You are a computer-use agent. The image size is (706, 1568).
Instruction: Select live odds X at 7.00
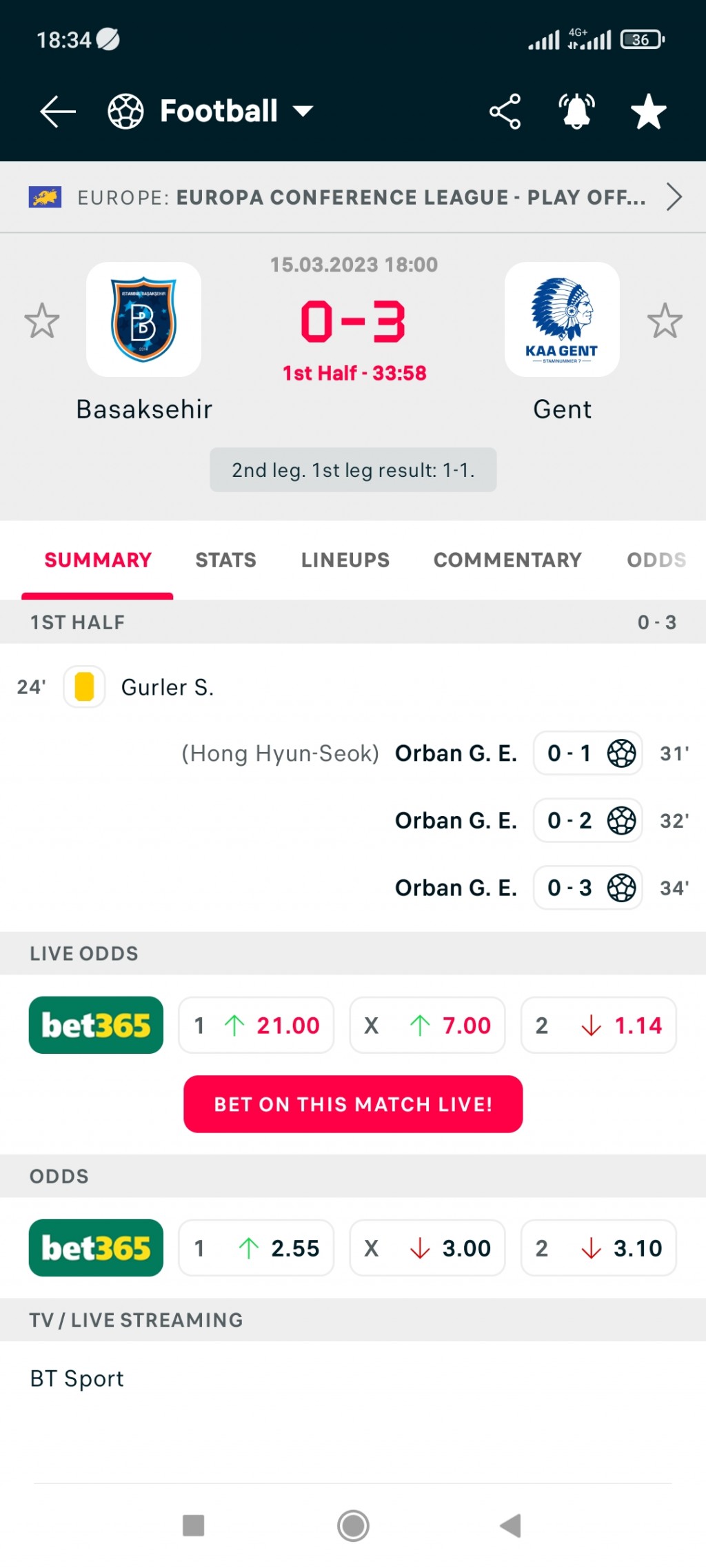click(427, 1025)
